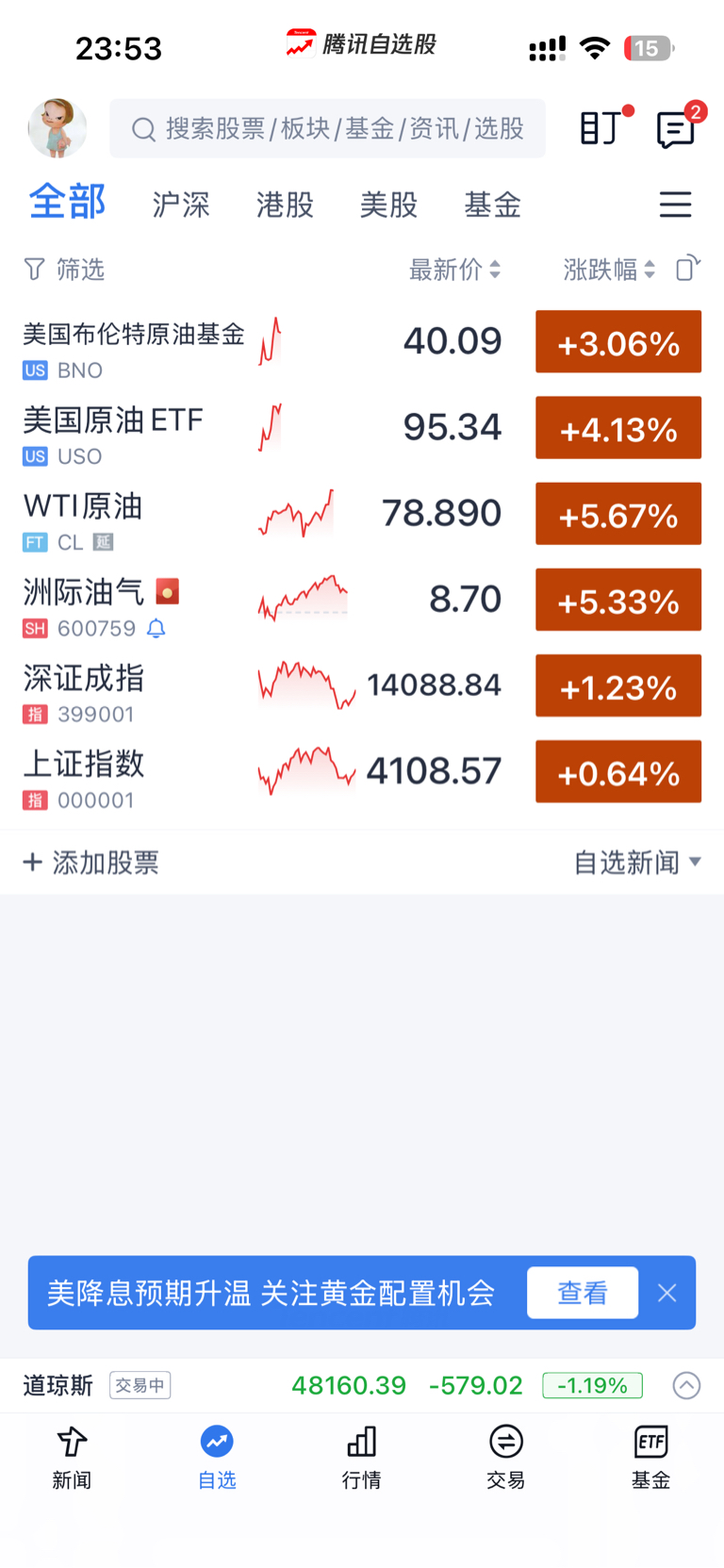Tap the stock search box

pyautogui.click(x=327, y=128)
